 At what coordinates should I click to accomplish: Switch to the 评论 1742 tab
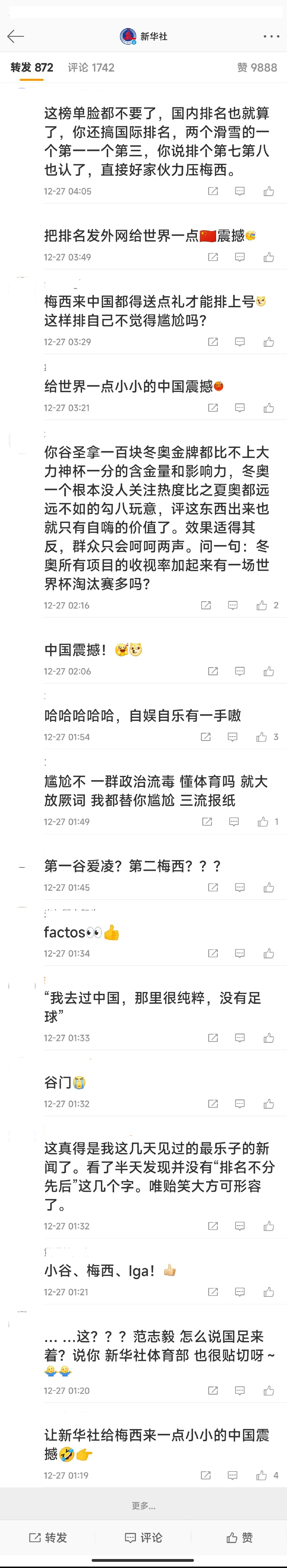pos(91,68)
